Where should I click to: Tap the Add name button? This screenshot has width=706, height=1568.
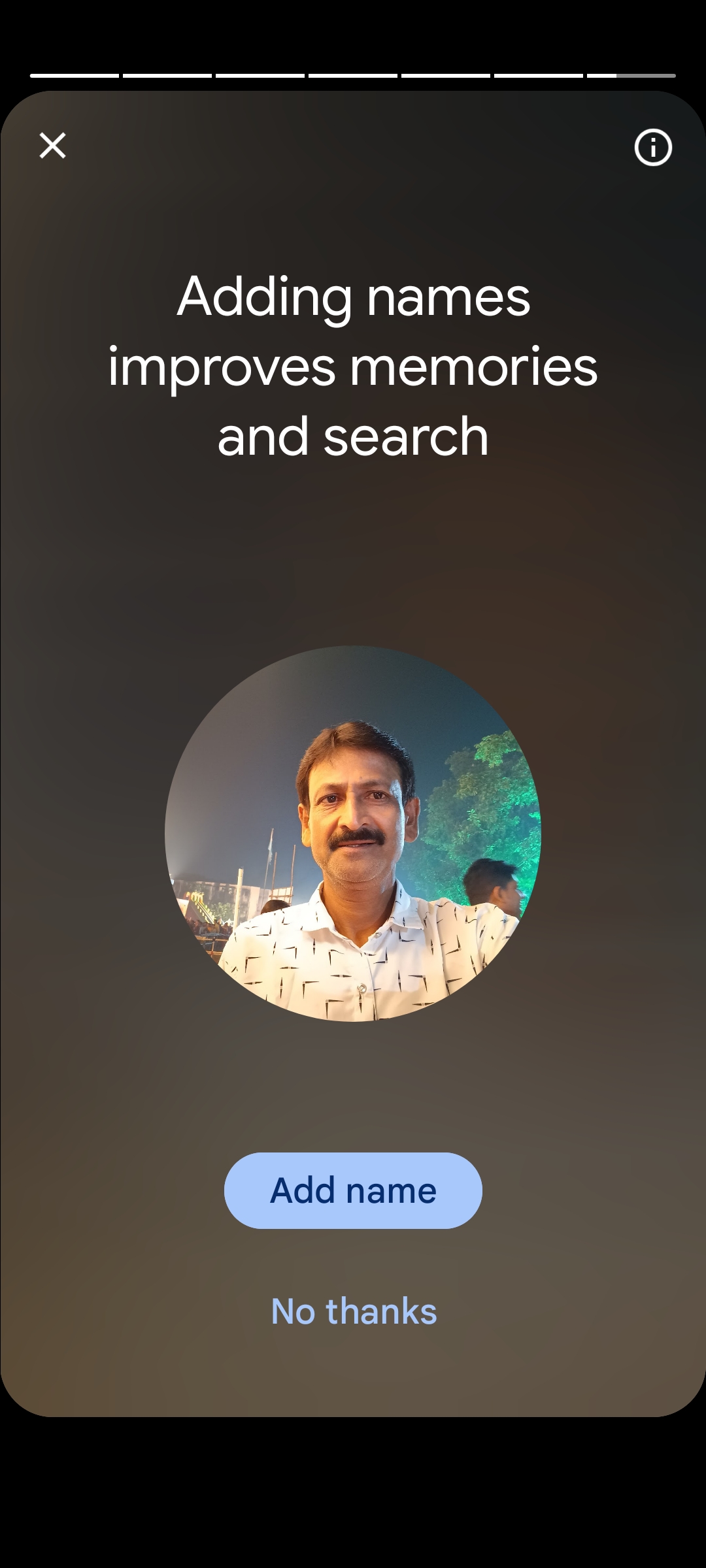pyautogui.click(x=353, y=1190)
